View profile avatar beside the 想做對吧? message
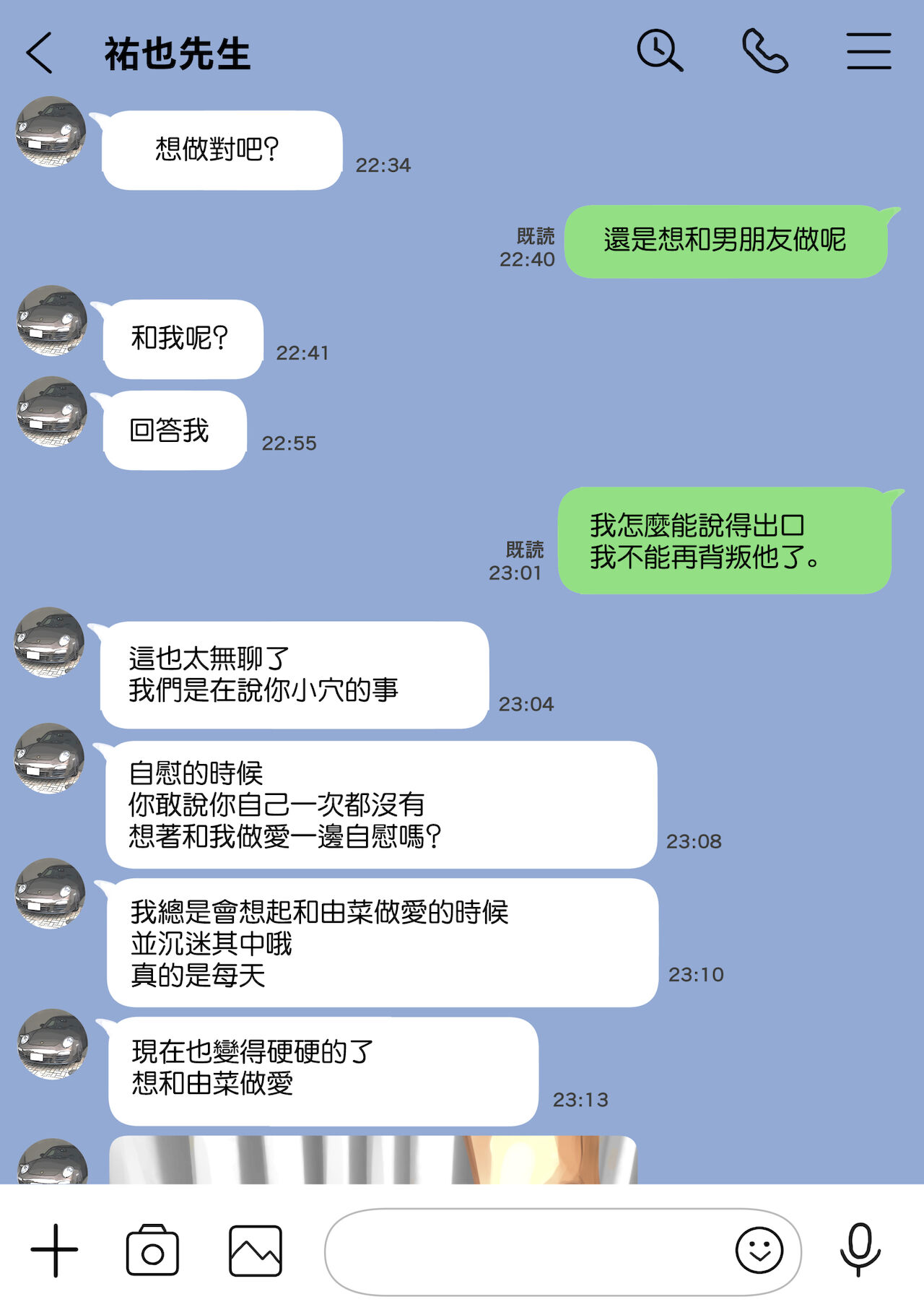This screenshot has width=924, height=1307. pyautogui.click(x=51, y=131)
